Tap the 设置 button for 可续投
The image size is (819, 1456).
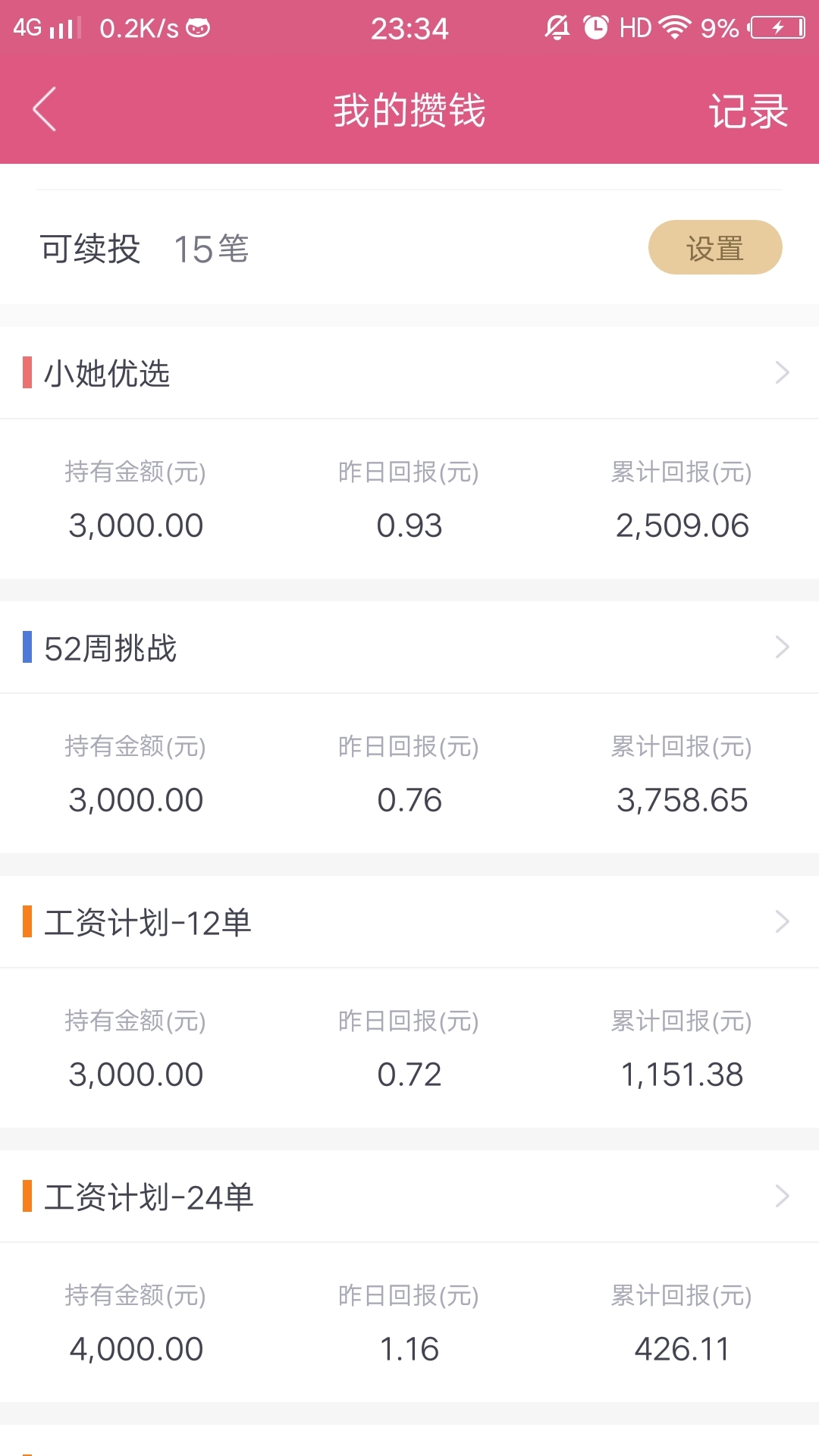(715, 247)
